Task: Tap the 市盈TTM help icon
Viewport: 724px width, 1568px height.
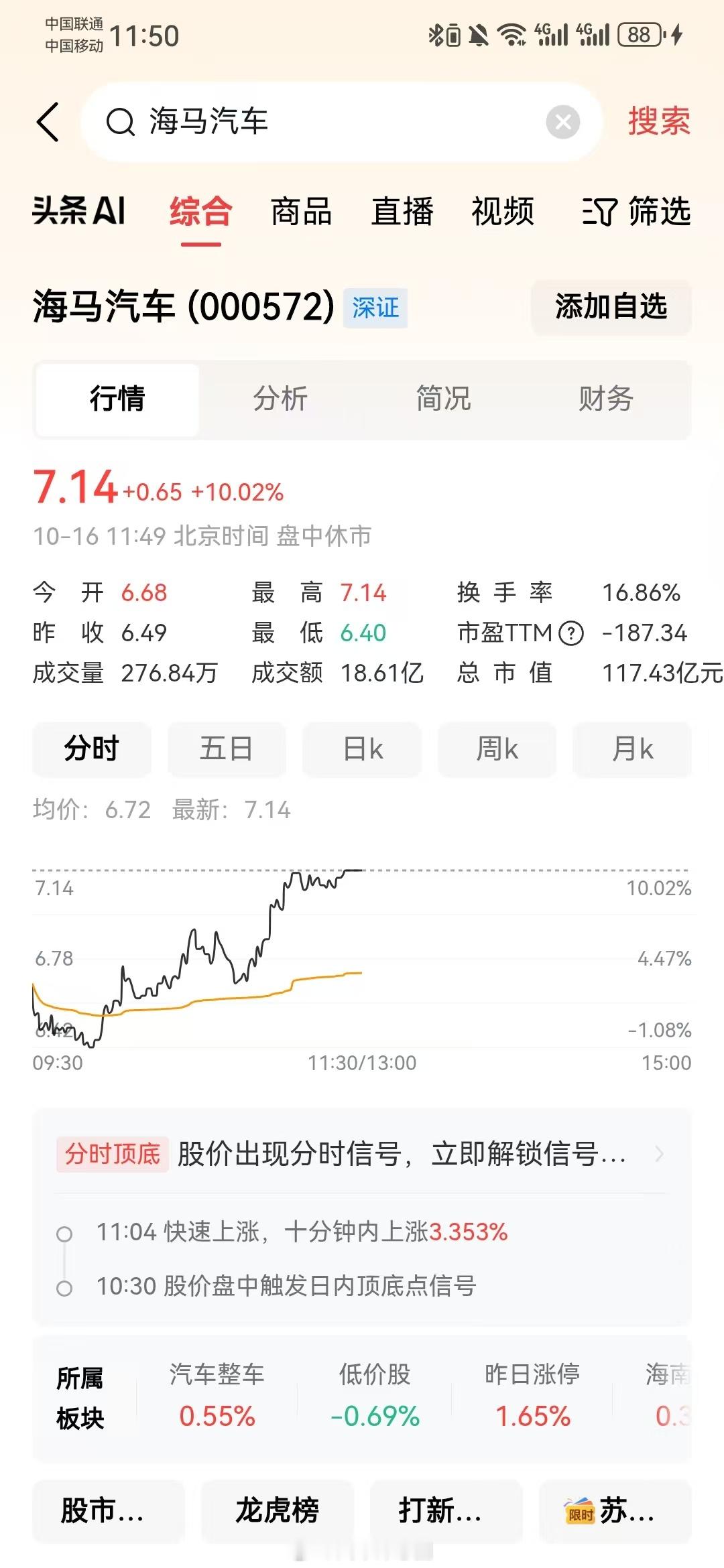Action: (x=571, y=633)
